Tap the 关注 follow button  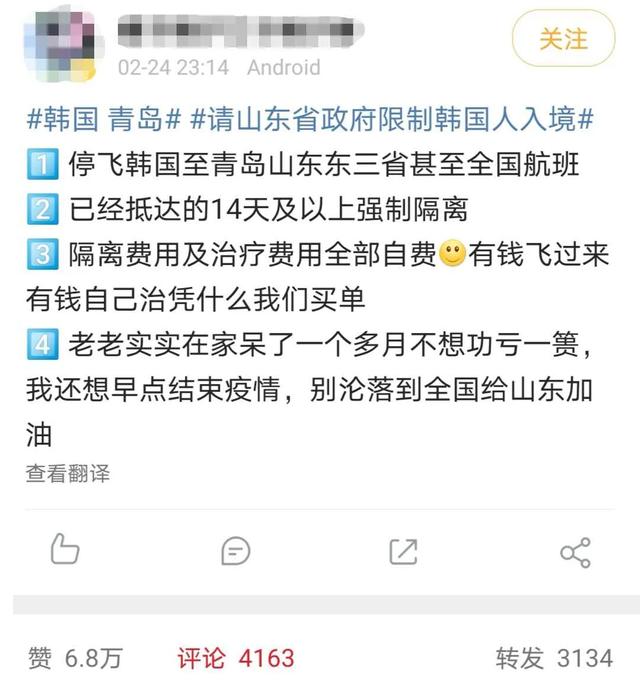tap(563, 39)
